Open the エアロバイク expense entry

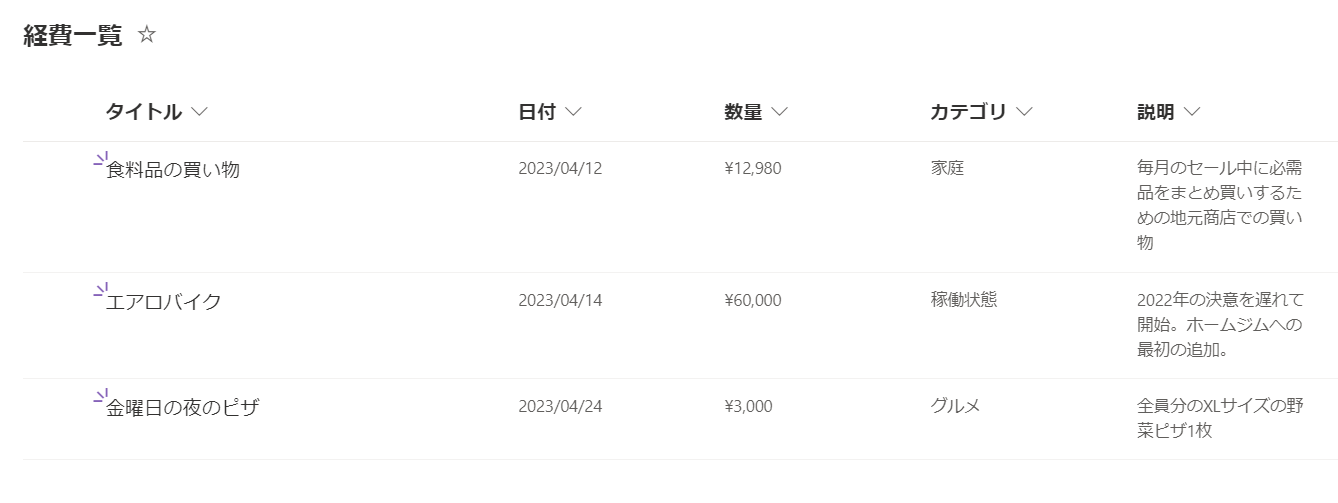pyautogui.click(x=164, y=302)
